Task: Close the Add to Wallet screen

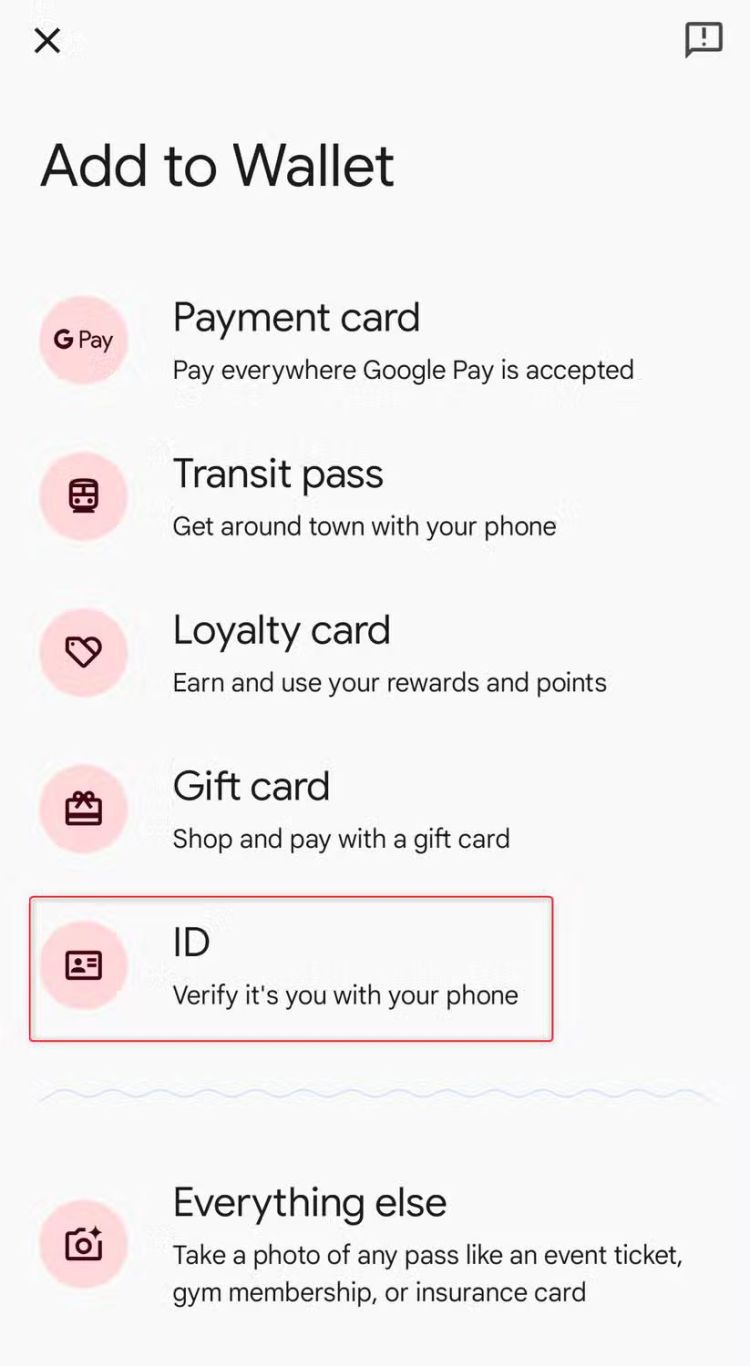Action: pos(47,41)
